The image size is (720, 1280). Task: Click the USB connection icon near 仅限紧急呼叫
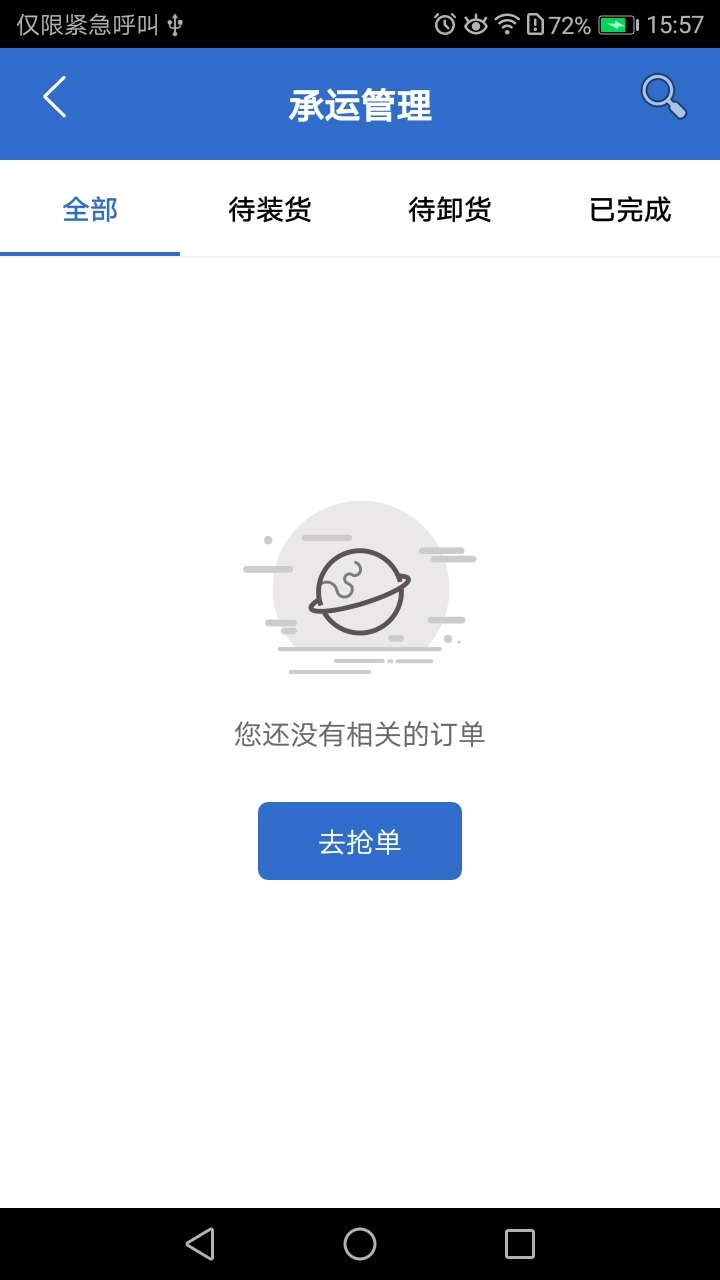[175, 22]
